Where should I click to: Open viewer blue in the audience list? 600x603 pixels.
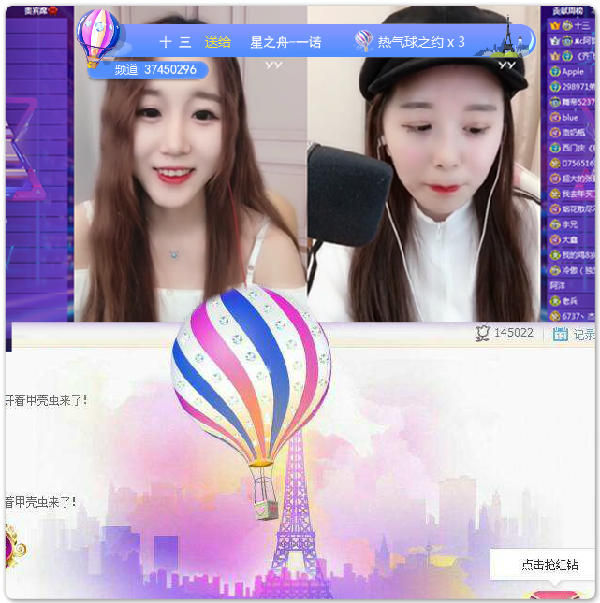569,118
